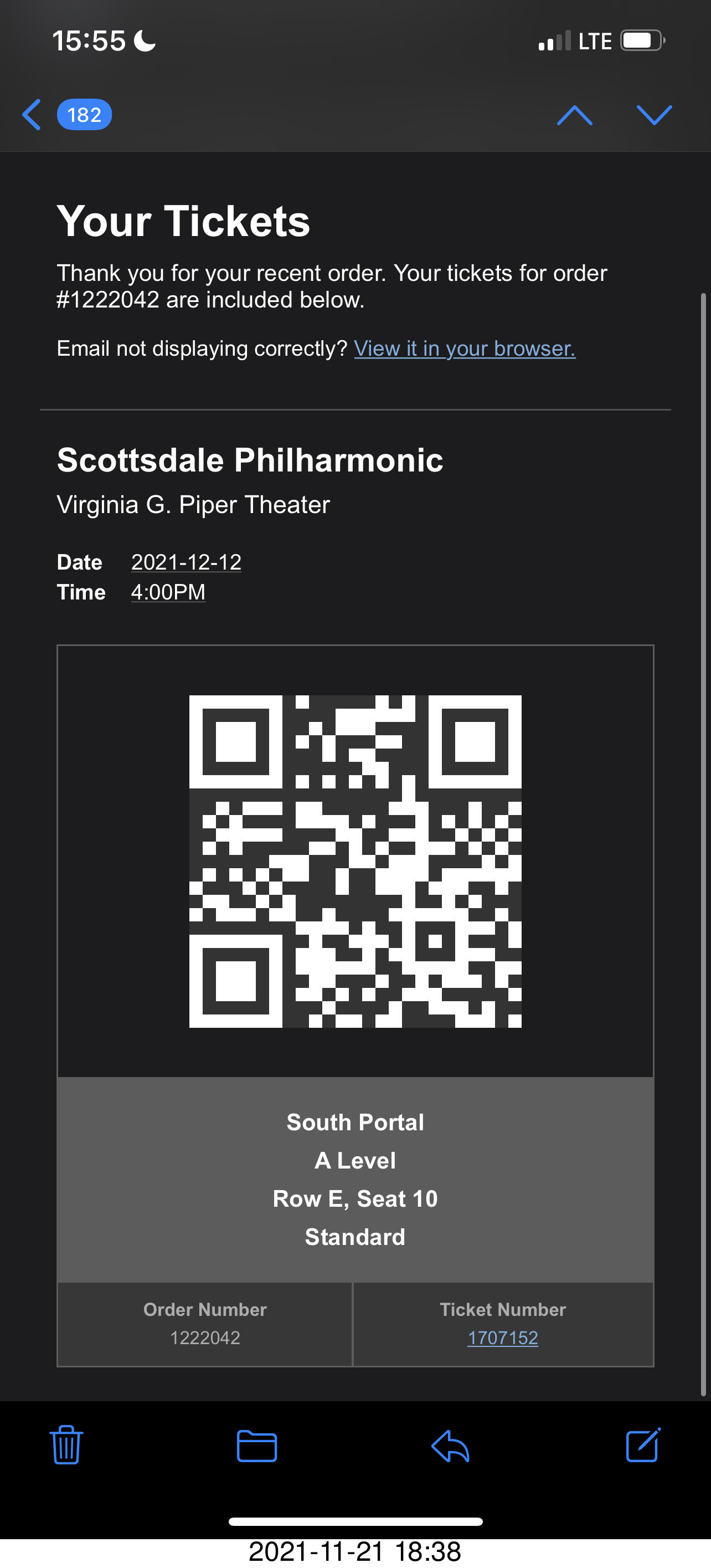Jump to the next email
The height and width of the screenshot is (1568, 711).
[x=654, y=115]
